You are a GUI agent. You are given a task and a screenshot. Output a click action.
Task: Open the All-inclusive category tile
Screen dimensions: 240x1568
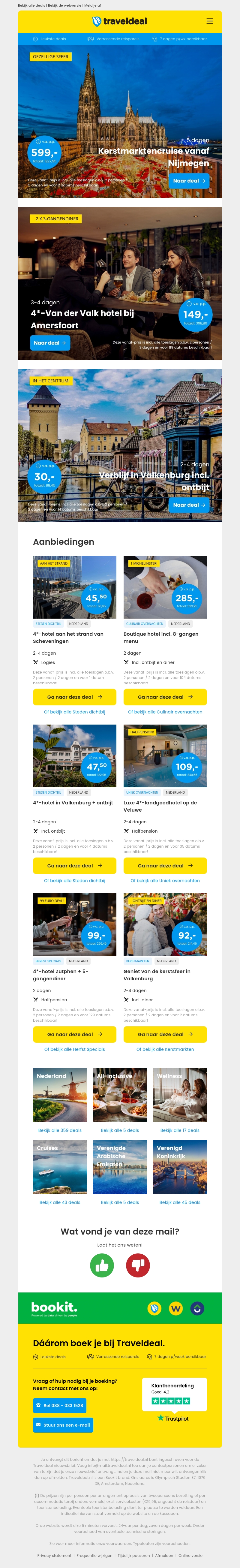coord(120,1094)
